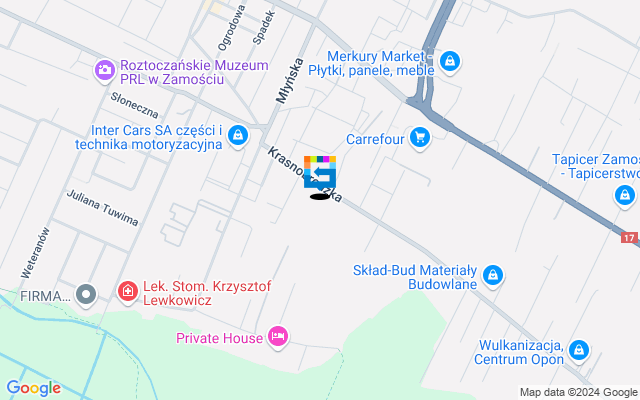
Task: Select the Tapicer Zamość upholstery pin
Action: tap(624, 195)
